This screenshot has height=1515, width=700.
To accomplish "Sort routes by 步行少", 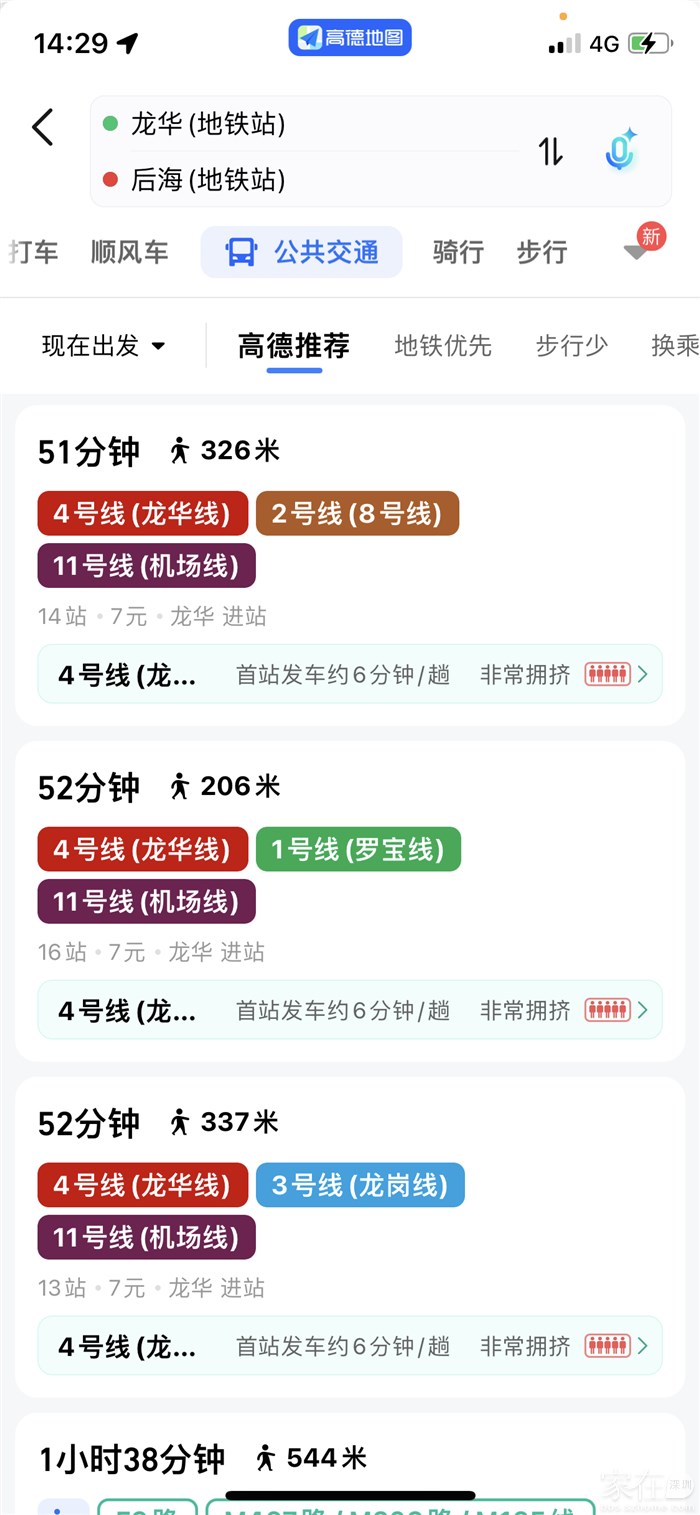I will pos(571,346).
